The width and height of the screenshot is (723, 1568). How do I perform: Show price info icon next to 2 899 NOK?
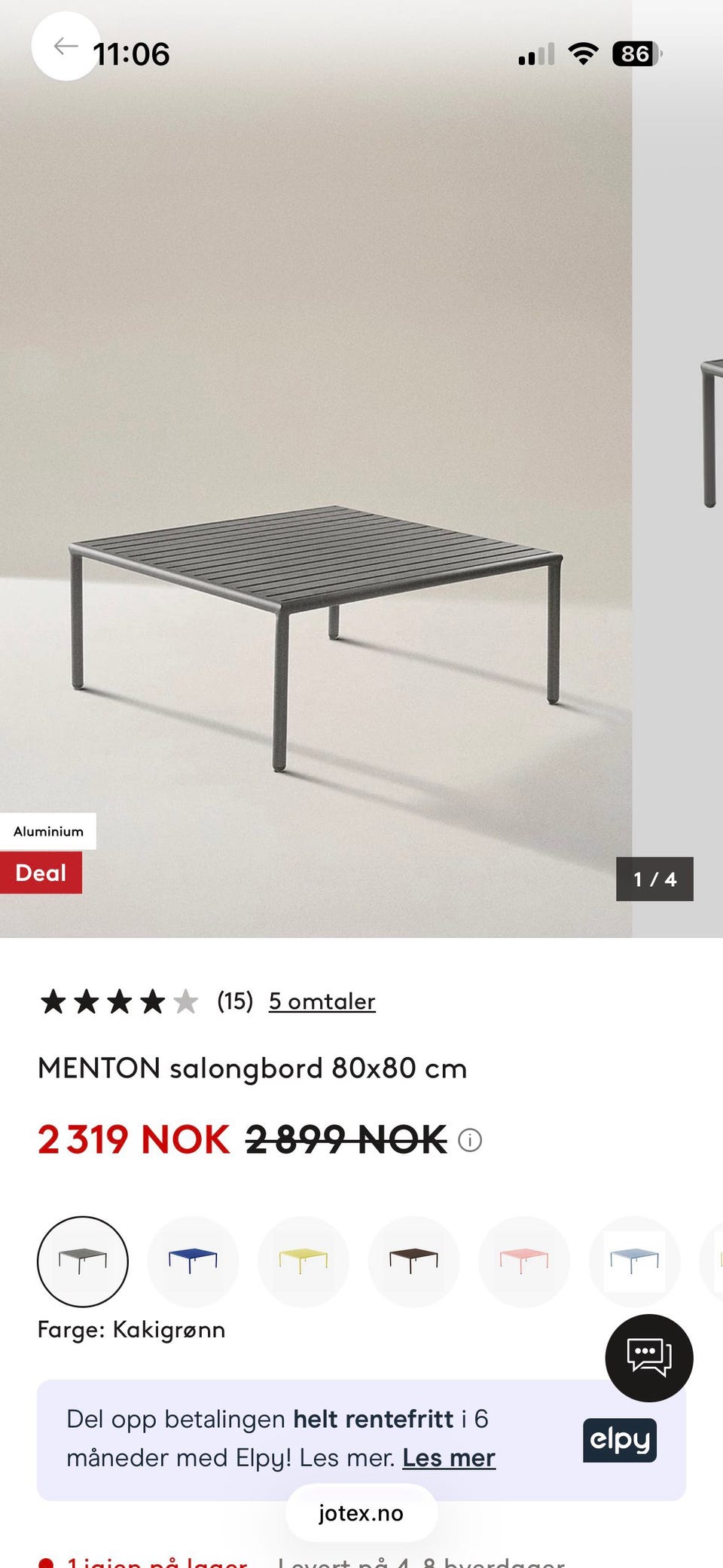point(470,1140)
